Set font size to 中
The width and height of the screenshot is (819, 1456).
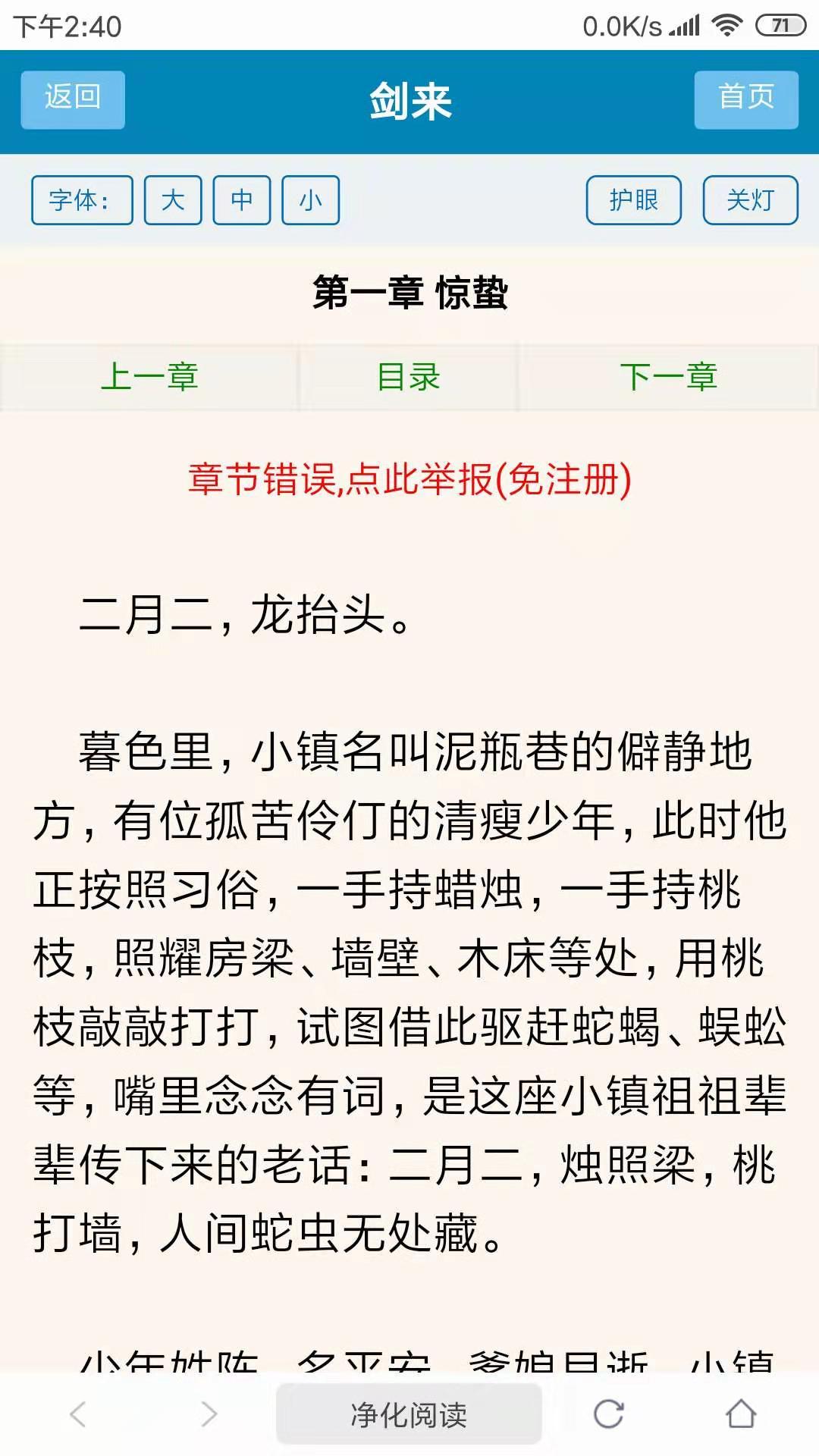point(241,200)
